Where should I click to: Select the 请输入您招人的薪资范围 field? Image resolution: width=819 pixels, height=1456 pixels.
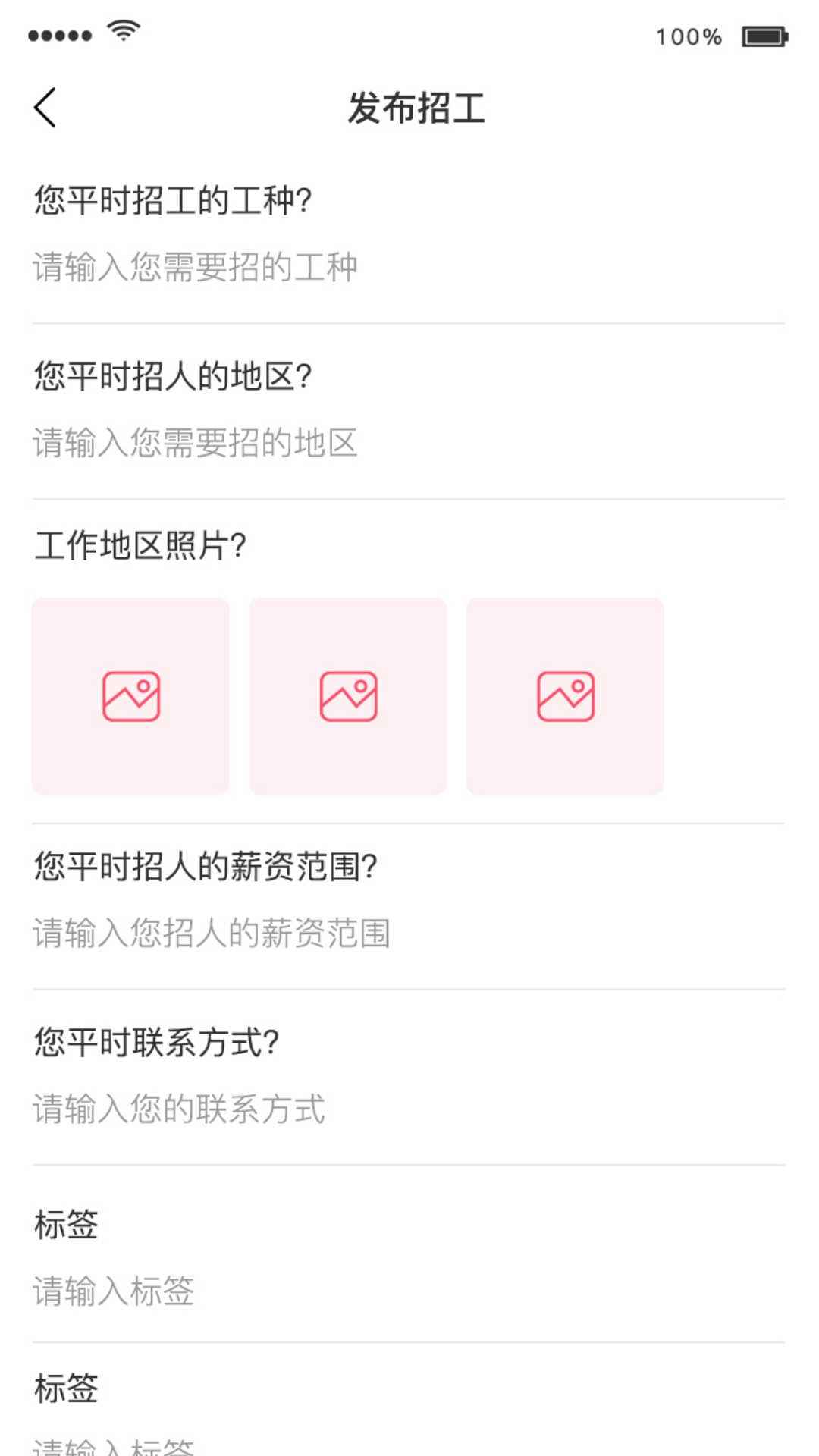coord(408,933)
